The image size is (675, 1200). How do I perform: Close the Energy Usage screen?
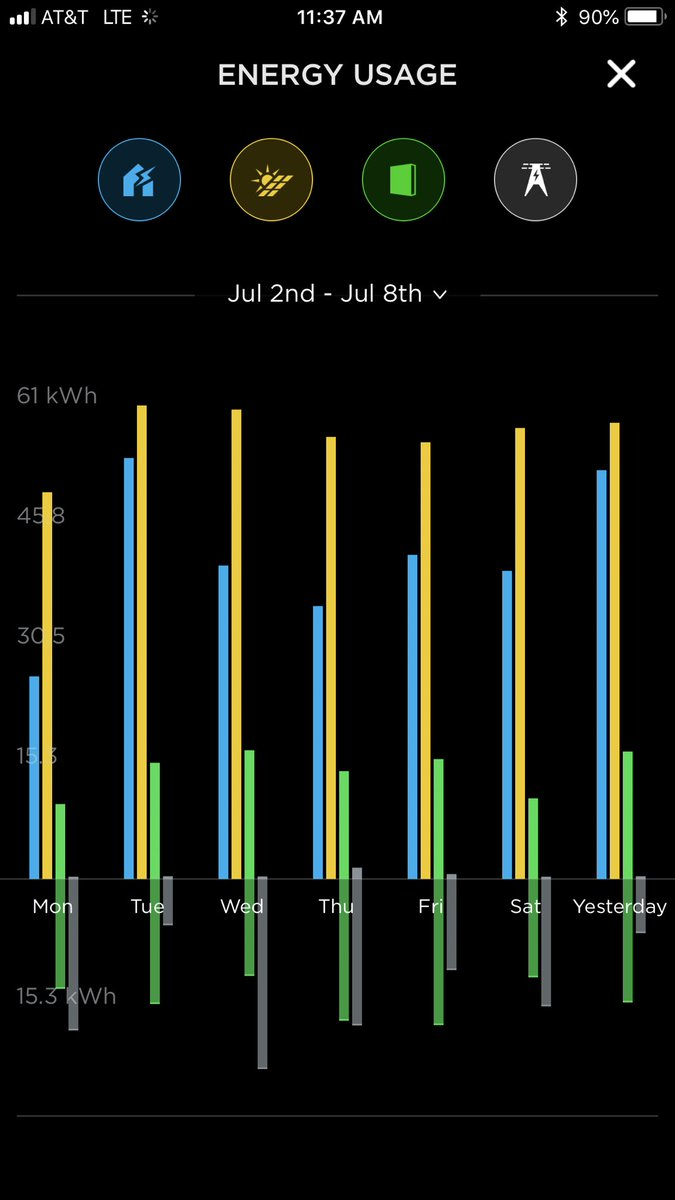coord(621,74)
